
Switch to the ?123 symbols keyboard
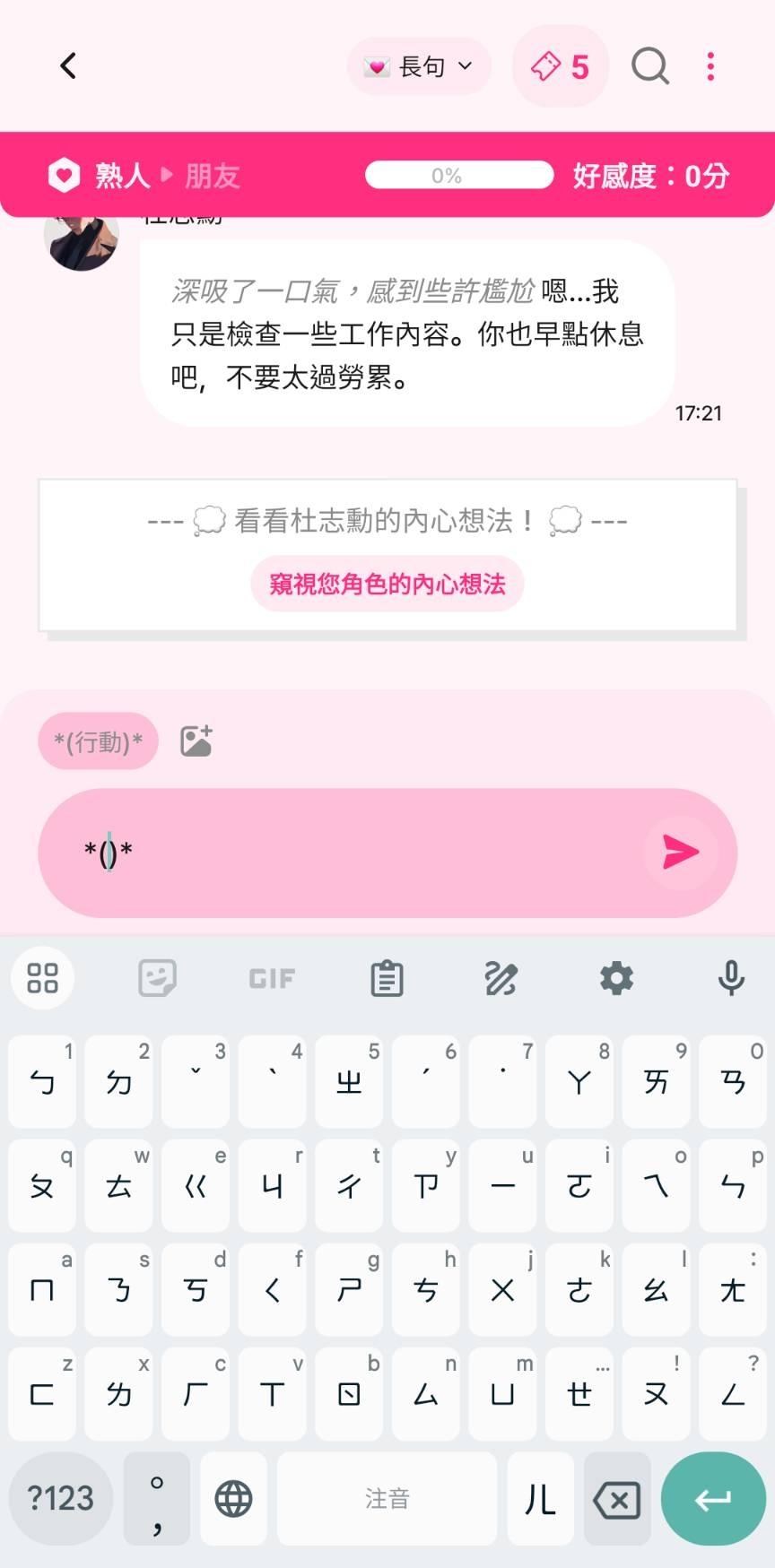[x=61, y=1499]
